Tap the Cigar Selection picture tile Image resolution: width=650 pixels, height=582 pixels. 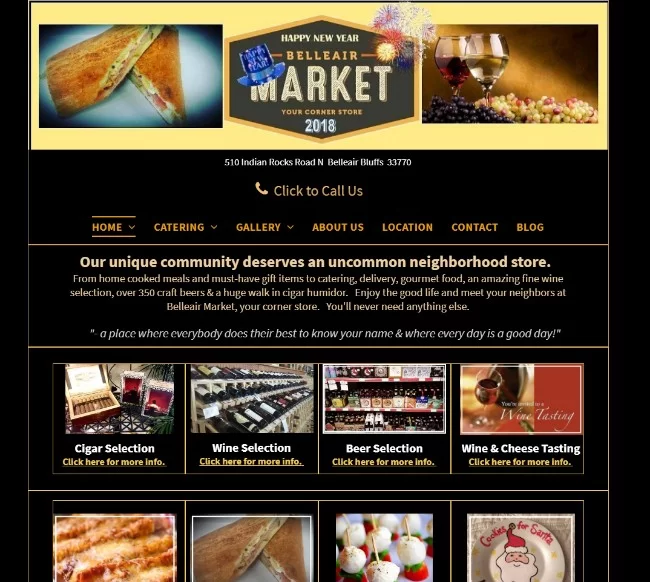119,399
